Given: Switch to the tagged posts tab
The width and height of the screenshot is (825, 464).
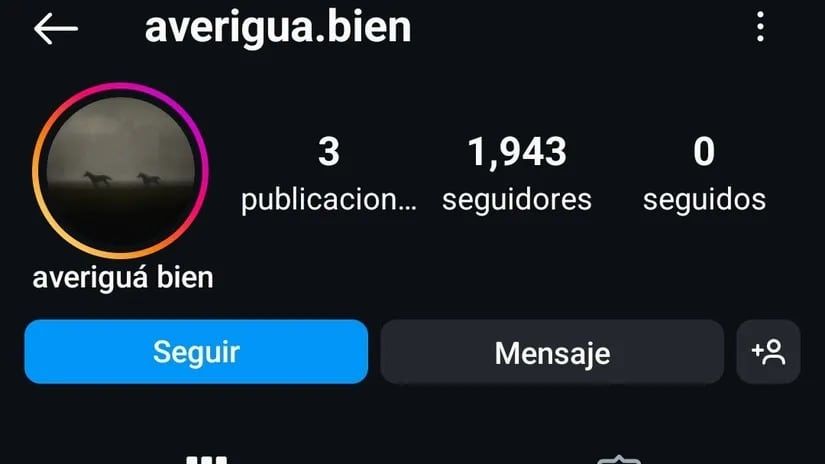Looking at the screenshot, I should click(x=618, y=458).
